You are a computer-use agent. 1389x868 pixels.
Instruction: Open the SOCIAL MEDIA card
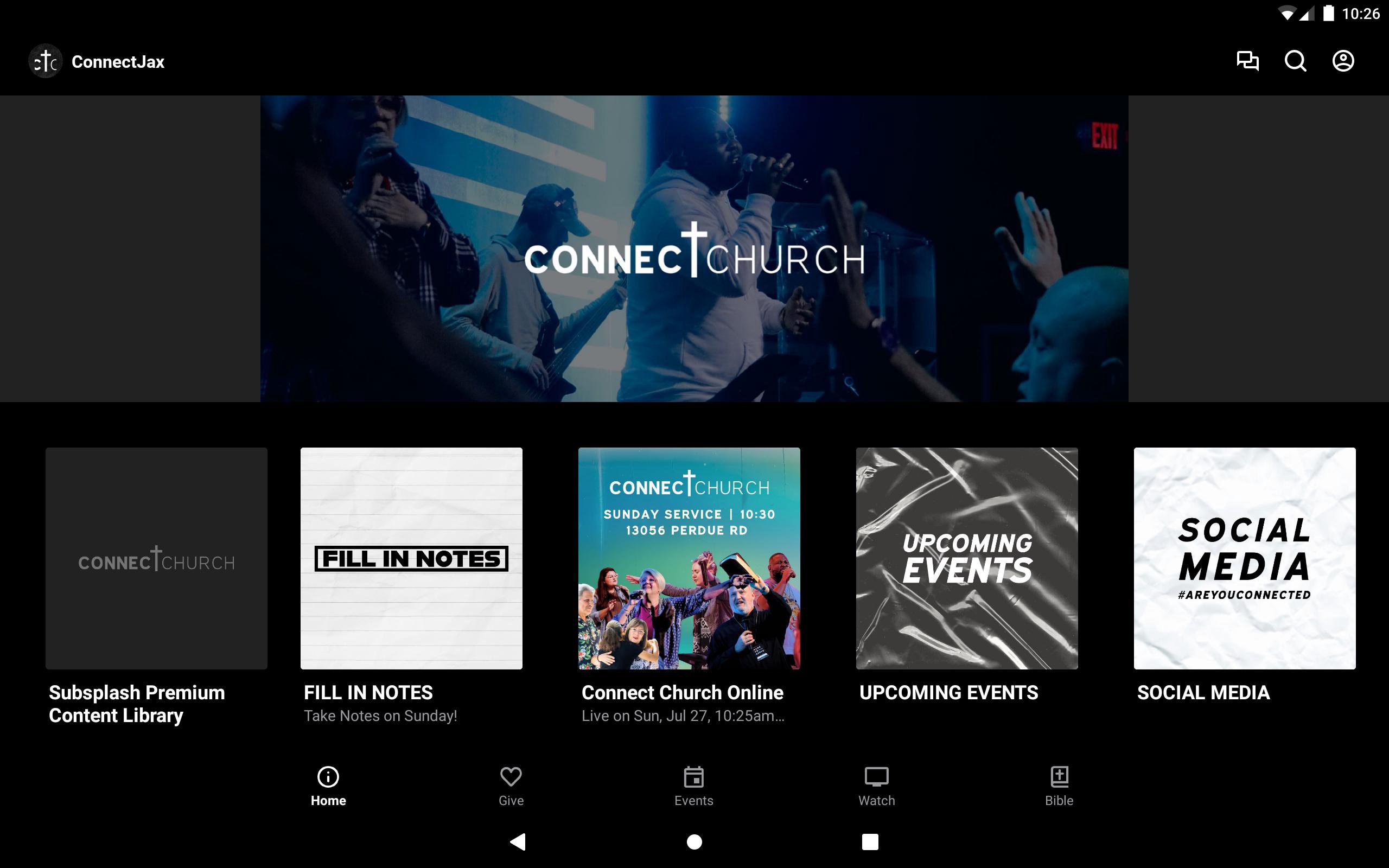(x=1244, y=558)
